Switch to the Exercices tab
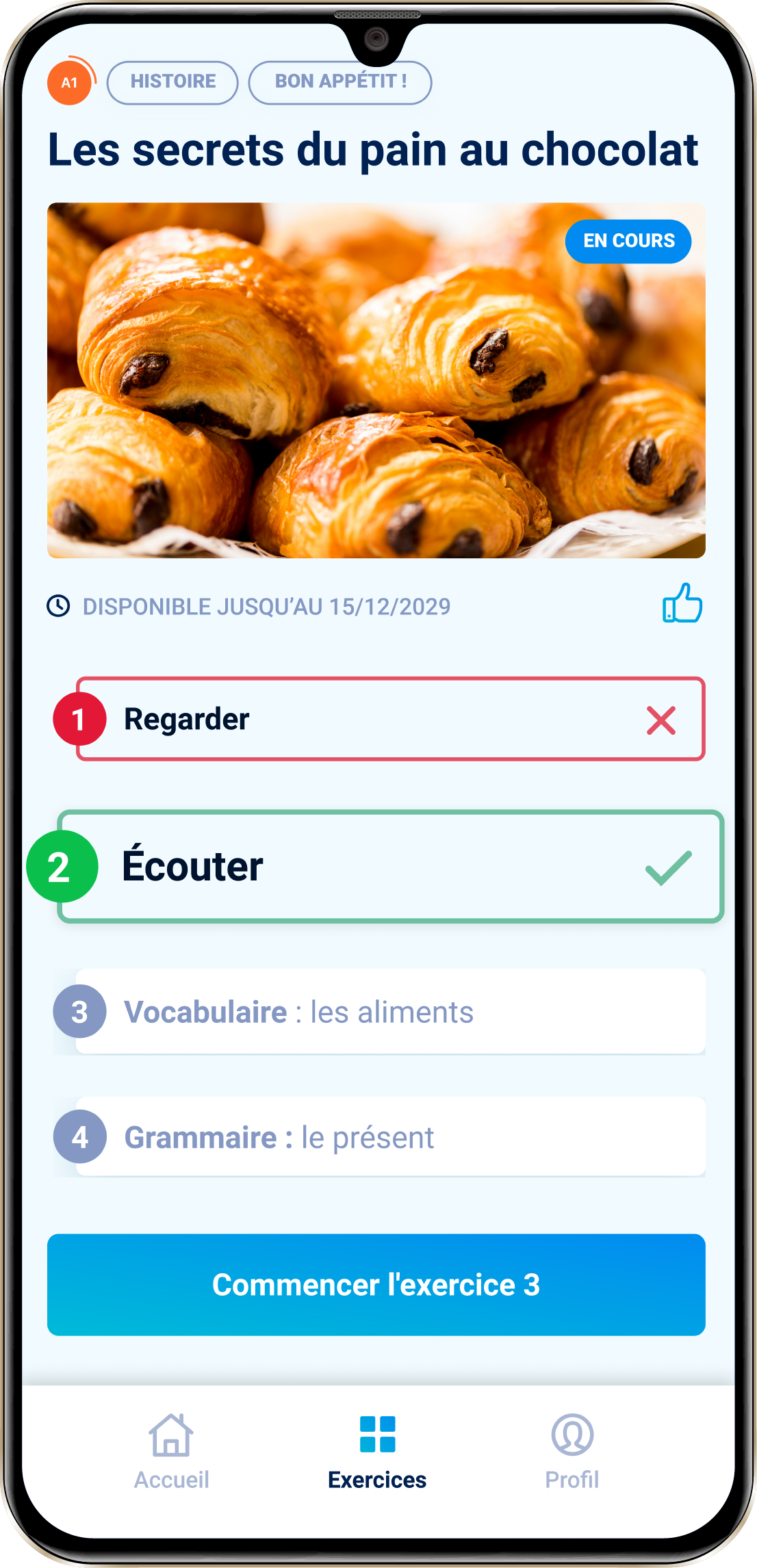757x1568 pixels. point(377,1450)
